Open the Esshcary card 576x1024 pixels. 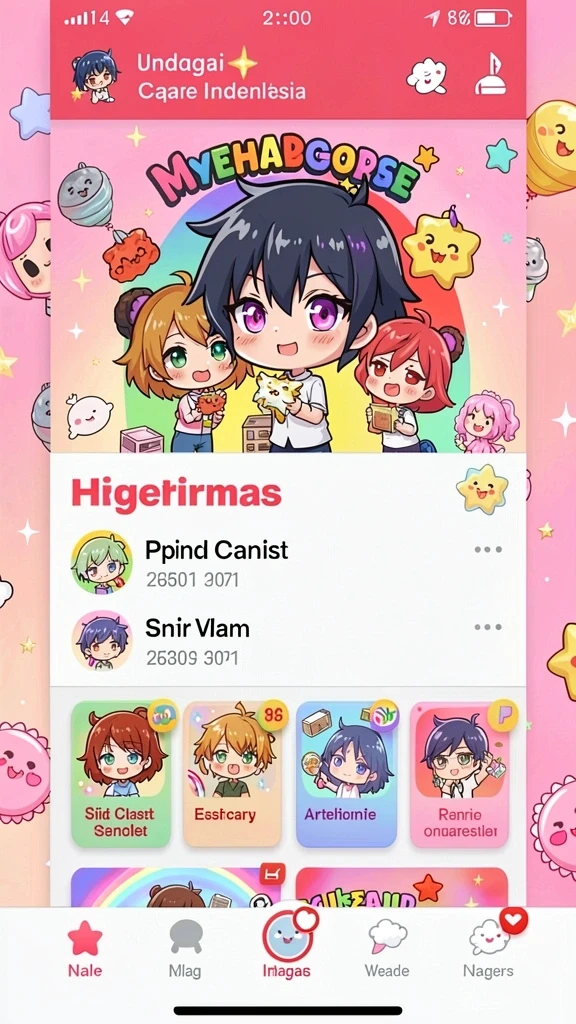coord(233,774)
